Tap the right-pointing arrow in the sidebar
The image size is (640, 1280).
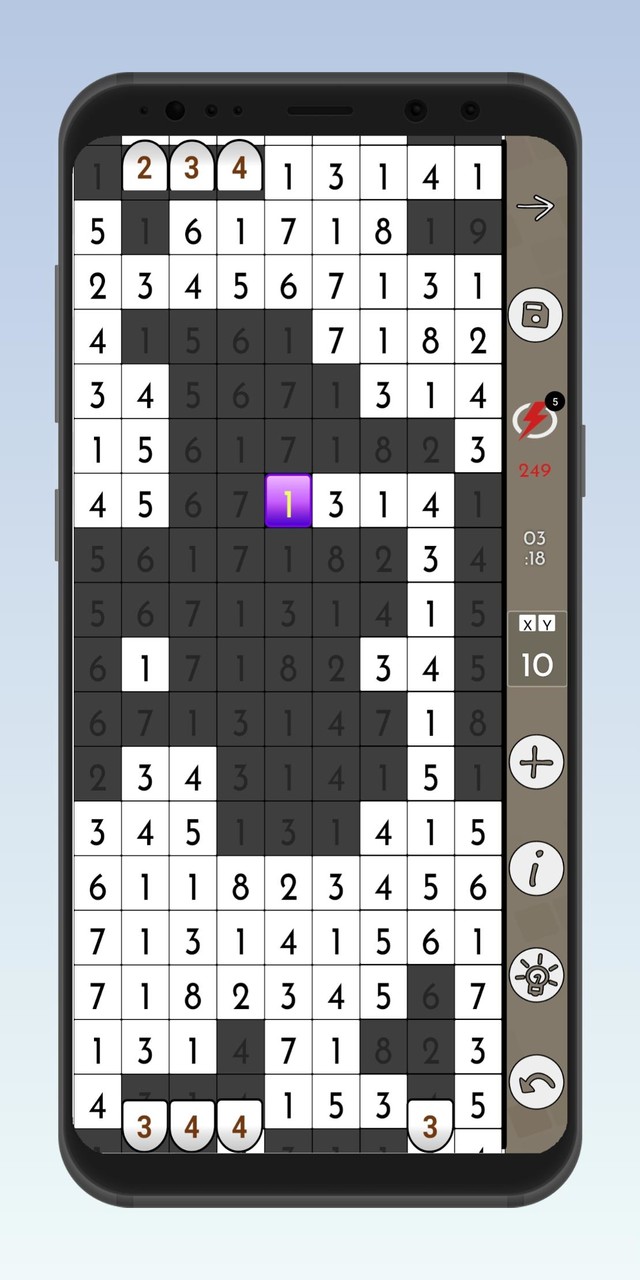[536, 207]
